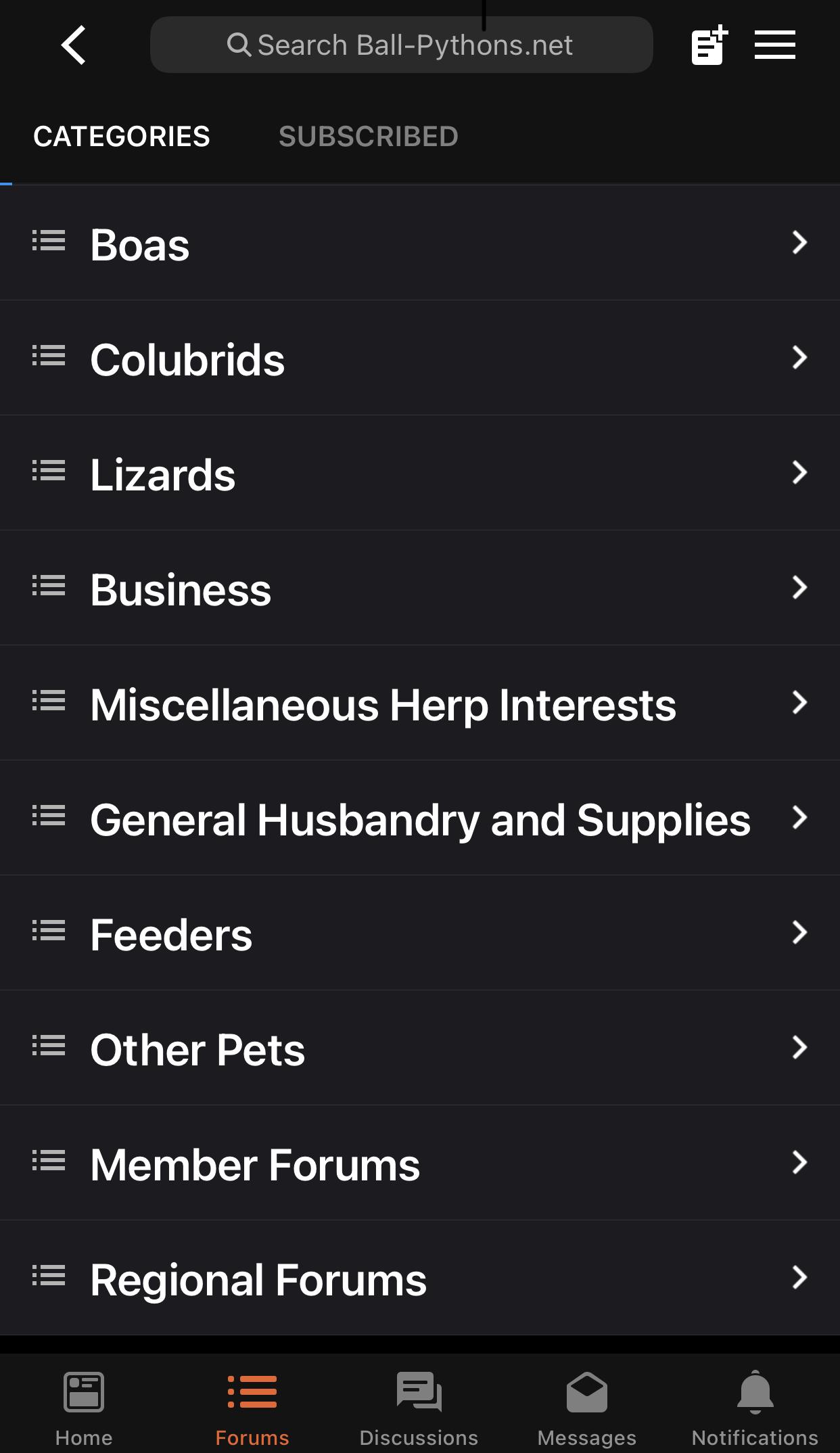The height and width of the screenshot is (1453, 840).
Task: View the Notifications tab
Action: pos(755,1406)
